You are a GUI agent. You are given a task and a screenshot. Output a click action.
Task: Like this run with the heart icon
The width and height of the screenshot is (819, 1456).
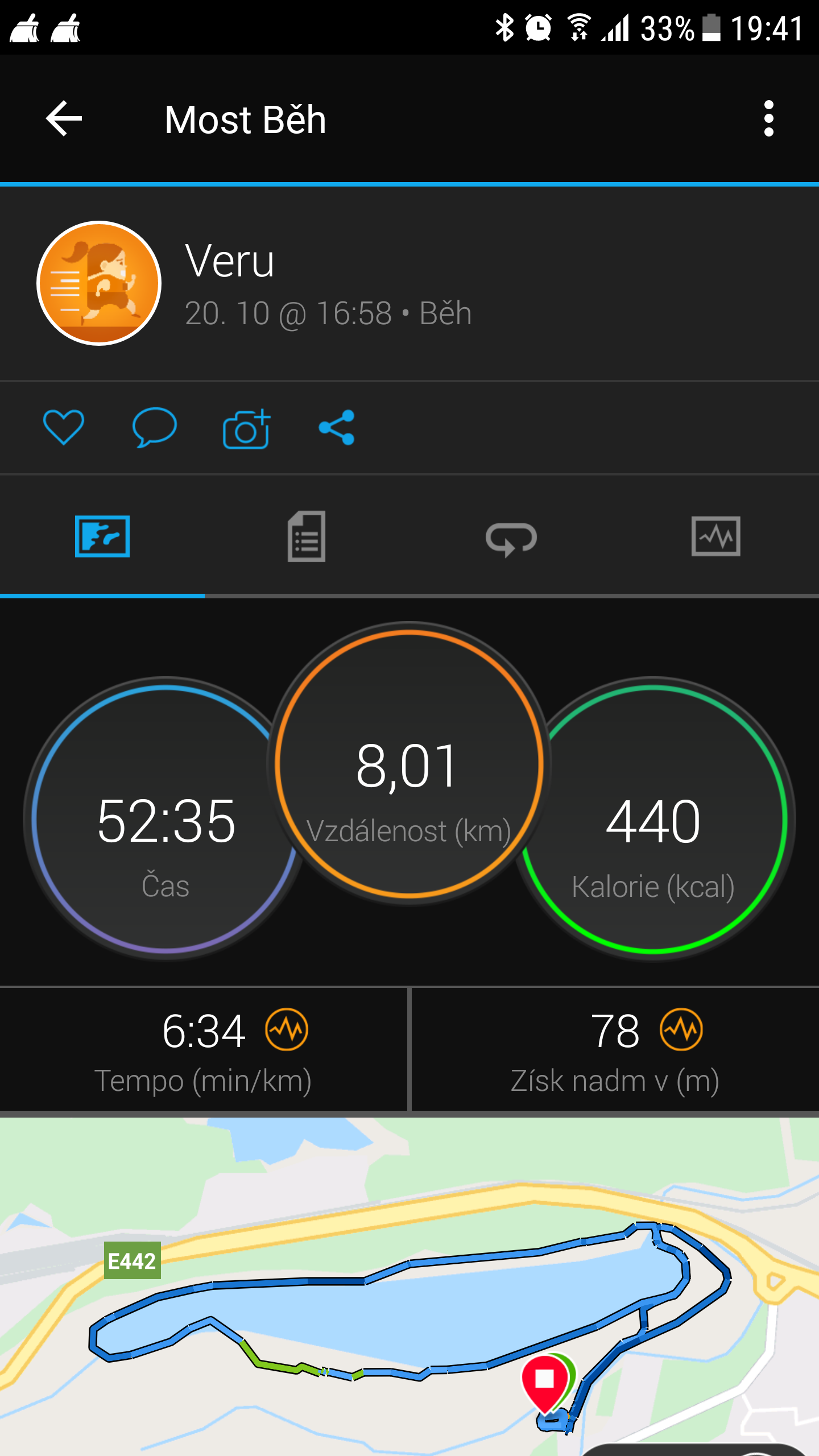pyautogui.click(x=64, y=427)
